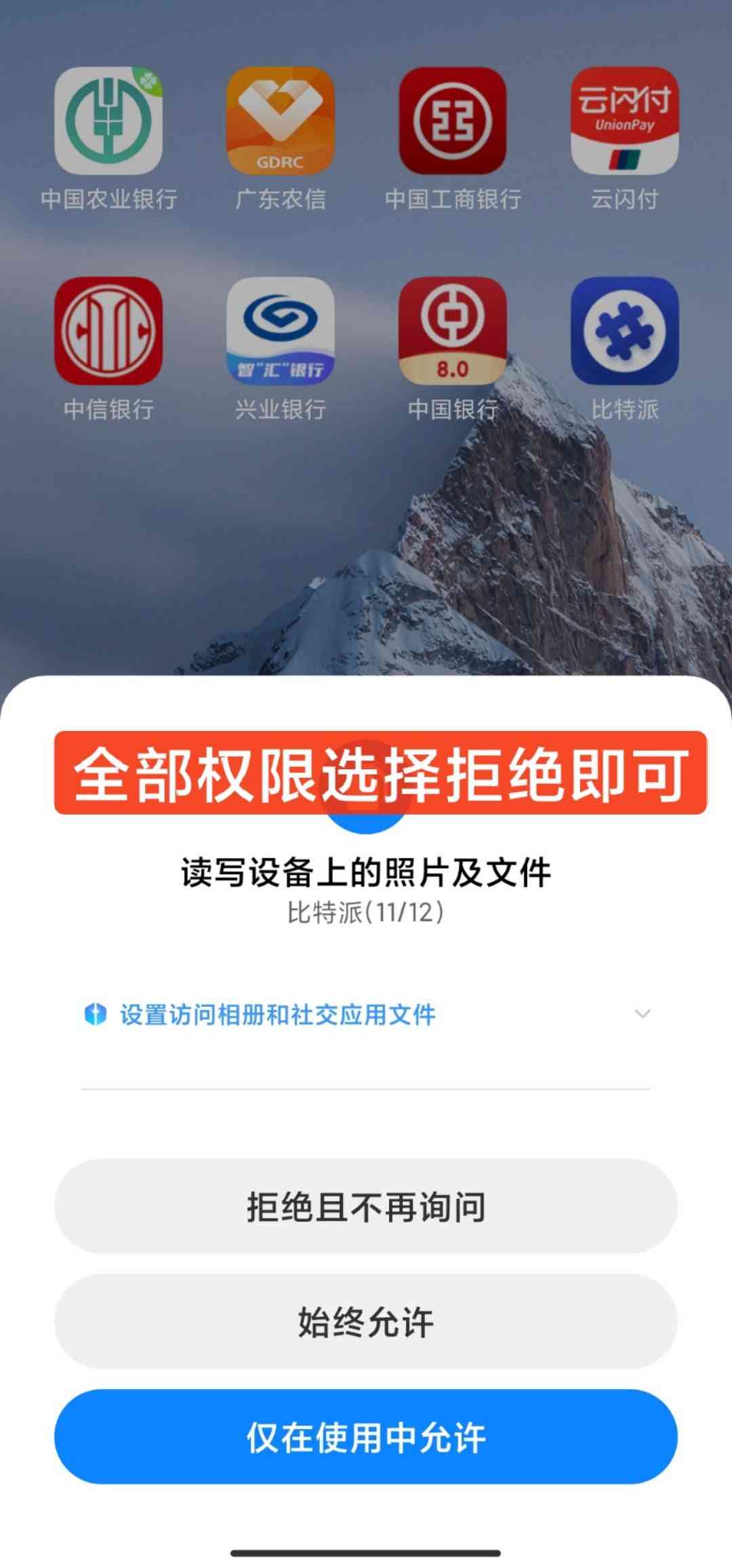
Task: Select 始终允许 for file access
Action: (x=366, y=1322)
